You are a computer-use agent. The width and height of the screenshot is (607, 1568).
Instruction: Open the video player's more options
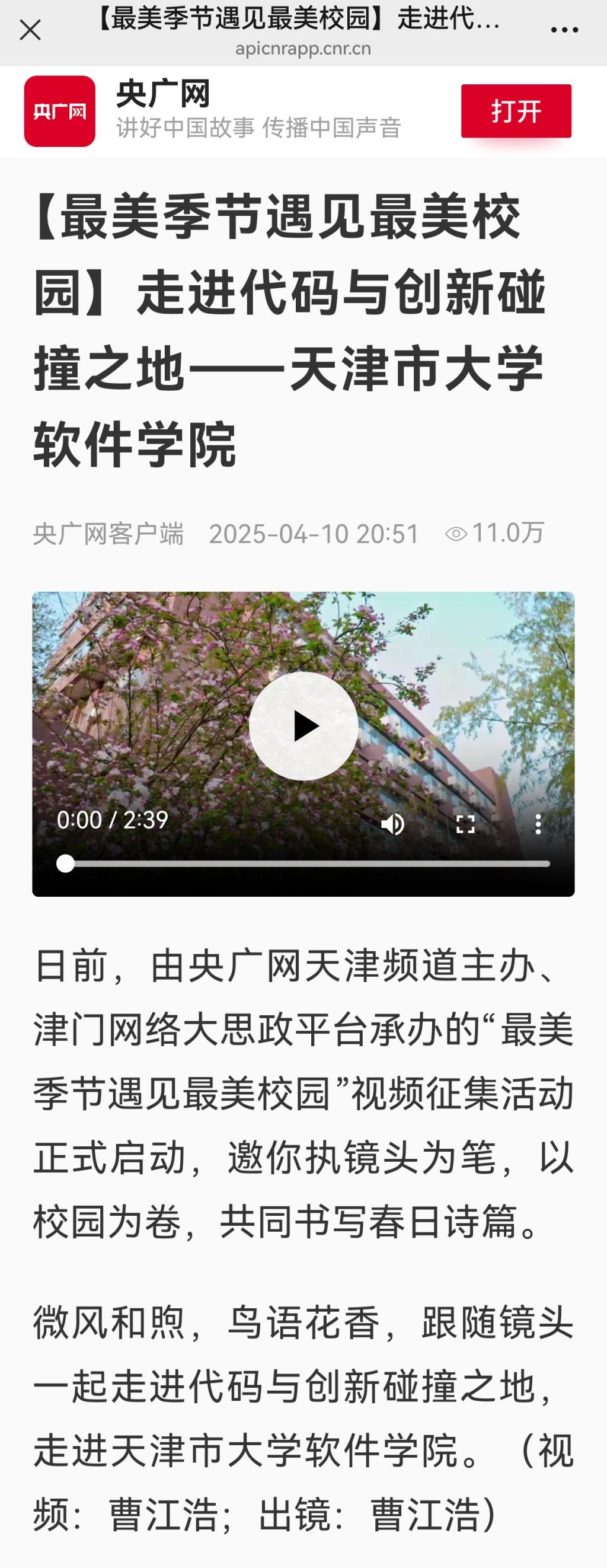(538, 824)
